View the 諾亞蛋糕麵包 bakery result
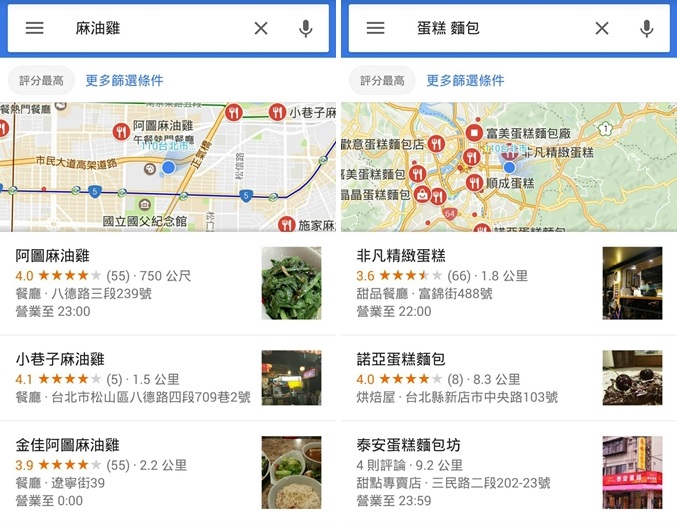 470,378
